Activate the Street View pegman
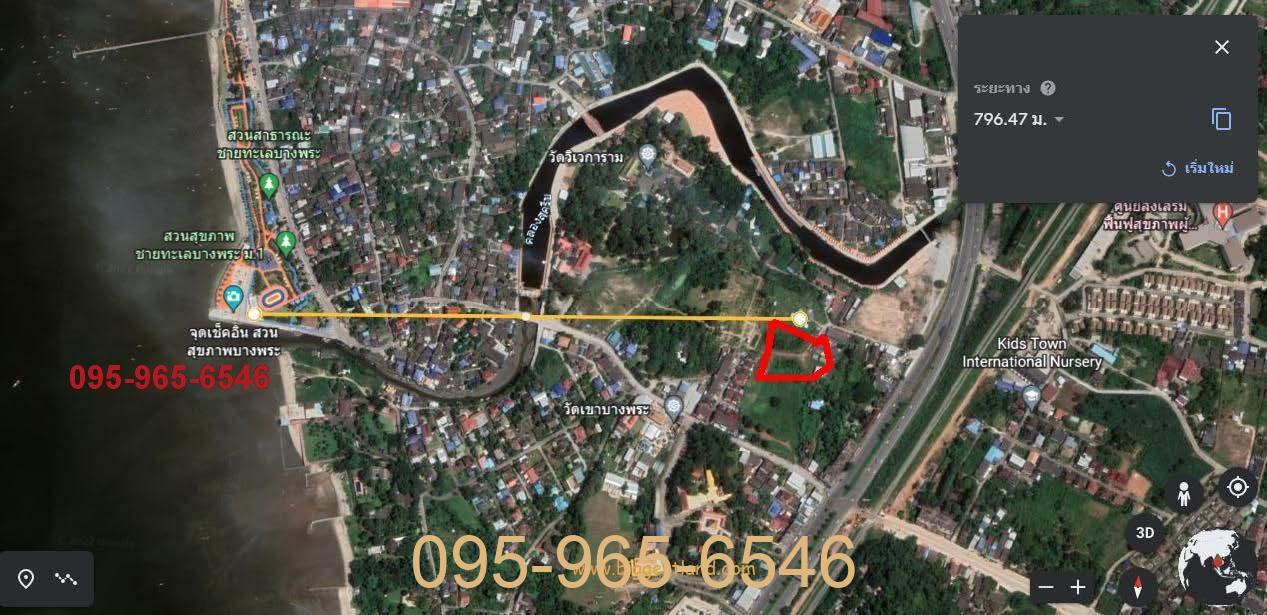The image size is (1267, 615). pos(1184,494)
